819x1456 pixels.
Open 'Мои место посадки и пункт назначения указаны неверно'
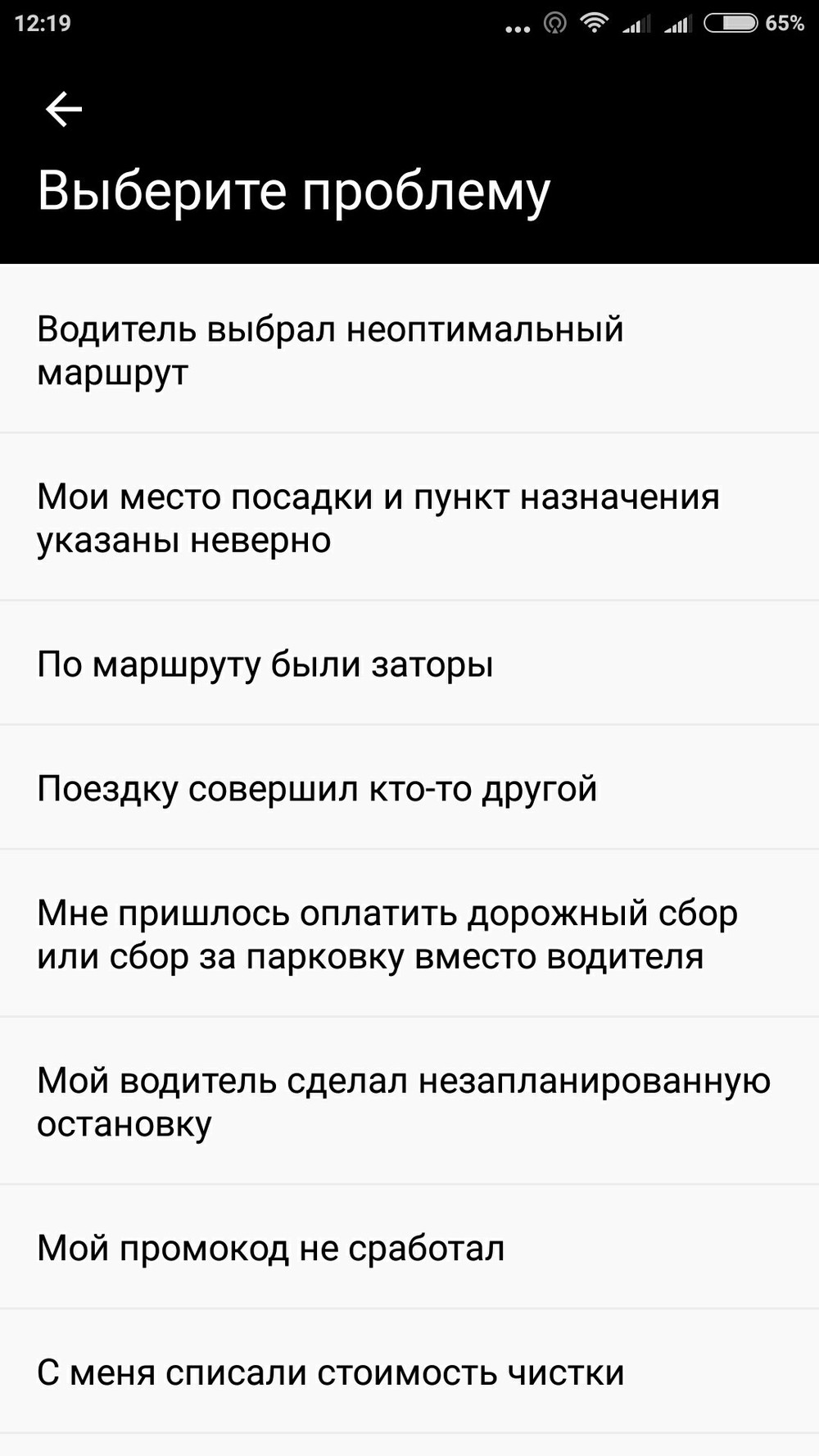377,518
